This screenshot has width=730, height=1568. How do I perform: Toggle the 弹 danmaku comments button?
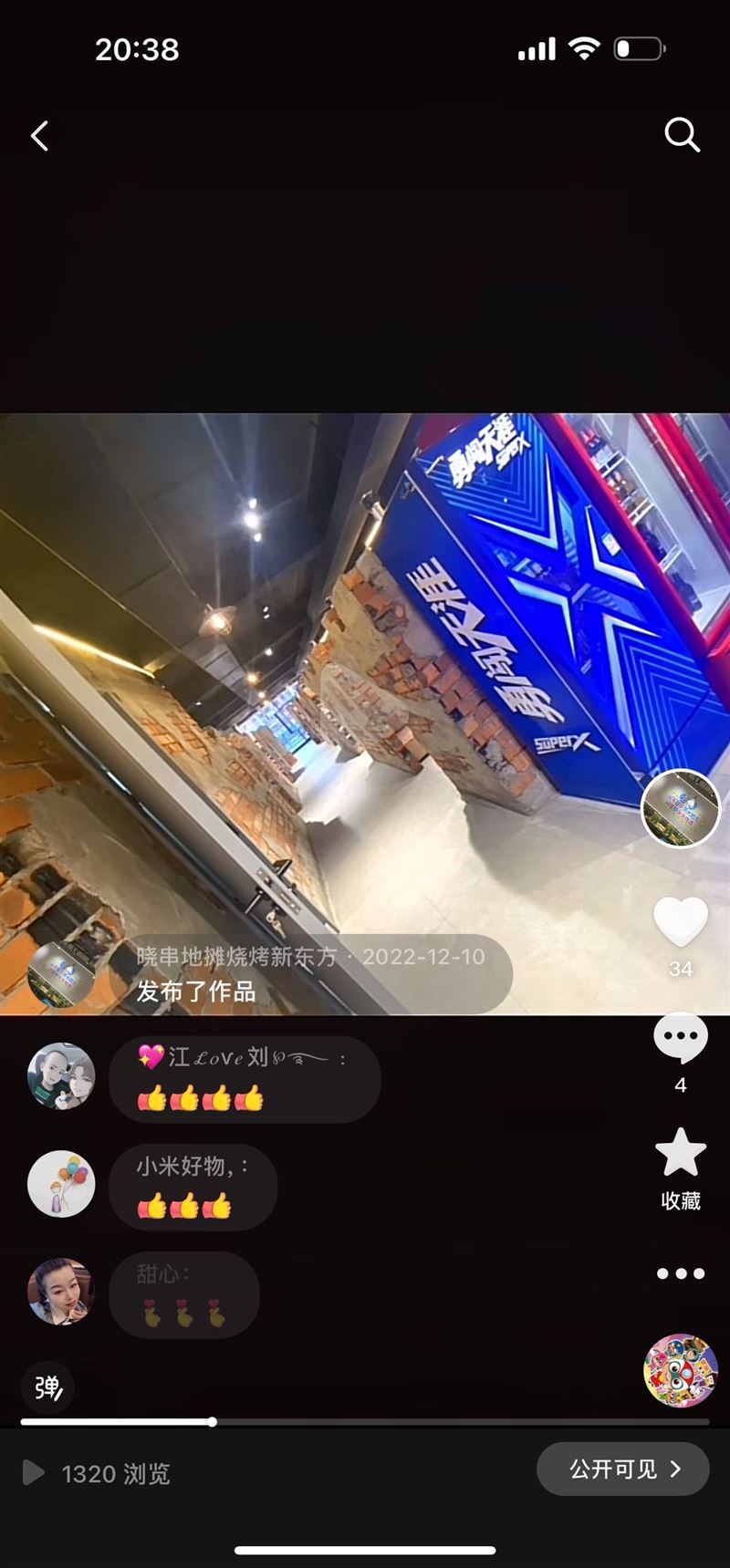(47, 1387)
